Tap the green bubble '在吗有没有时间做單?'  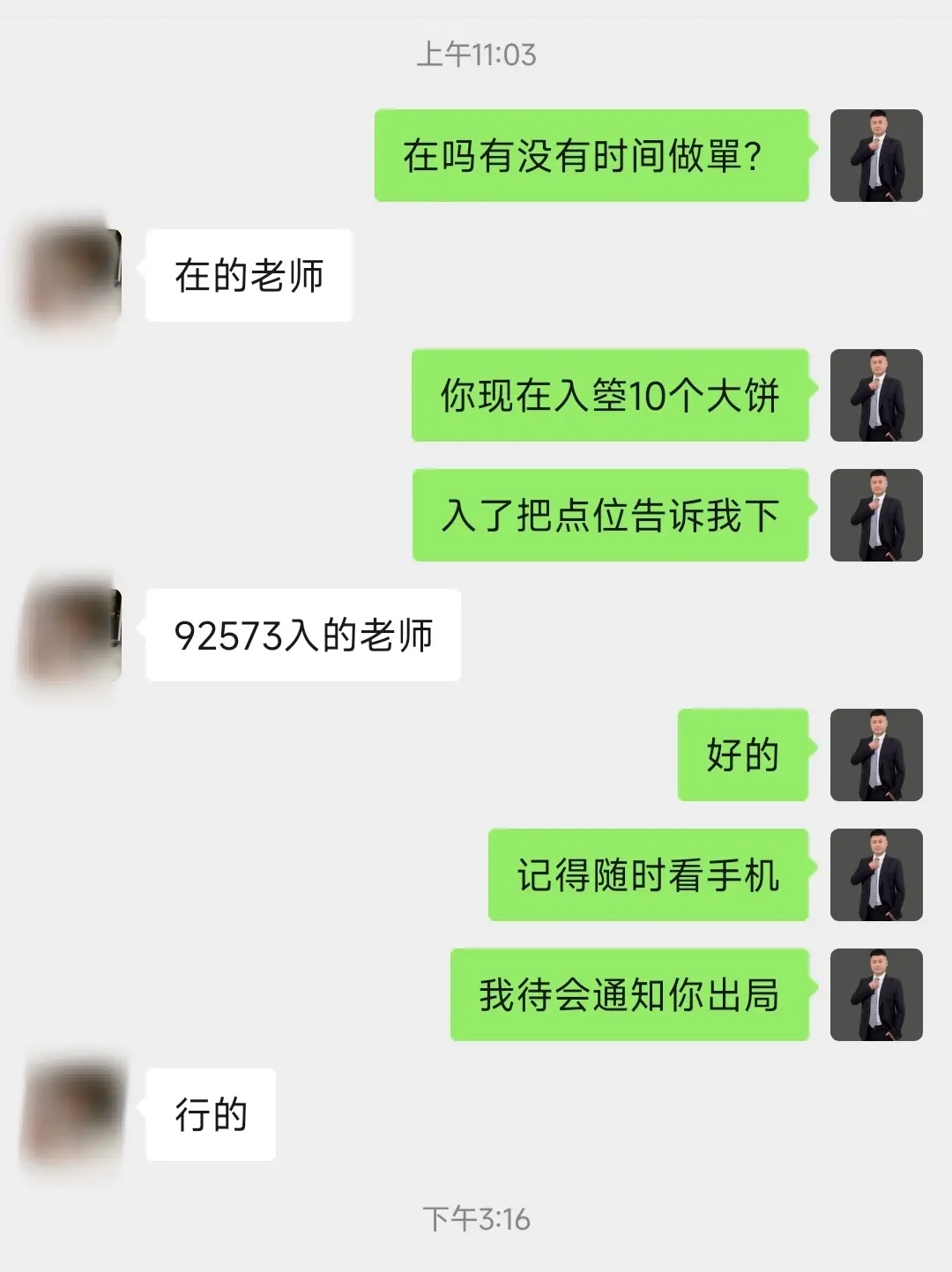coord(591,157)
